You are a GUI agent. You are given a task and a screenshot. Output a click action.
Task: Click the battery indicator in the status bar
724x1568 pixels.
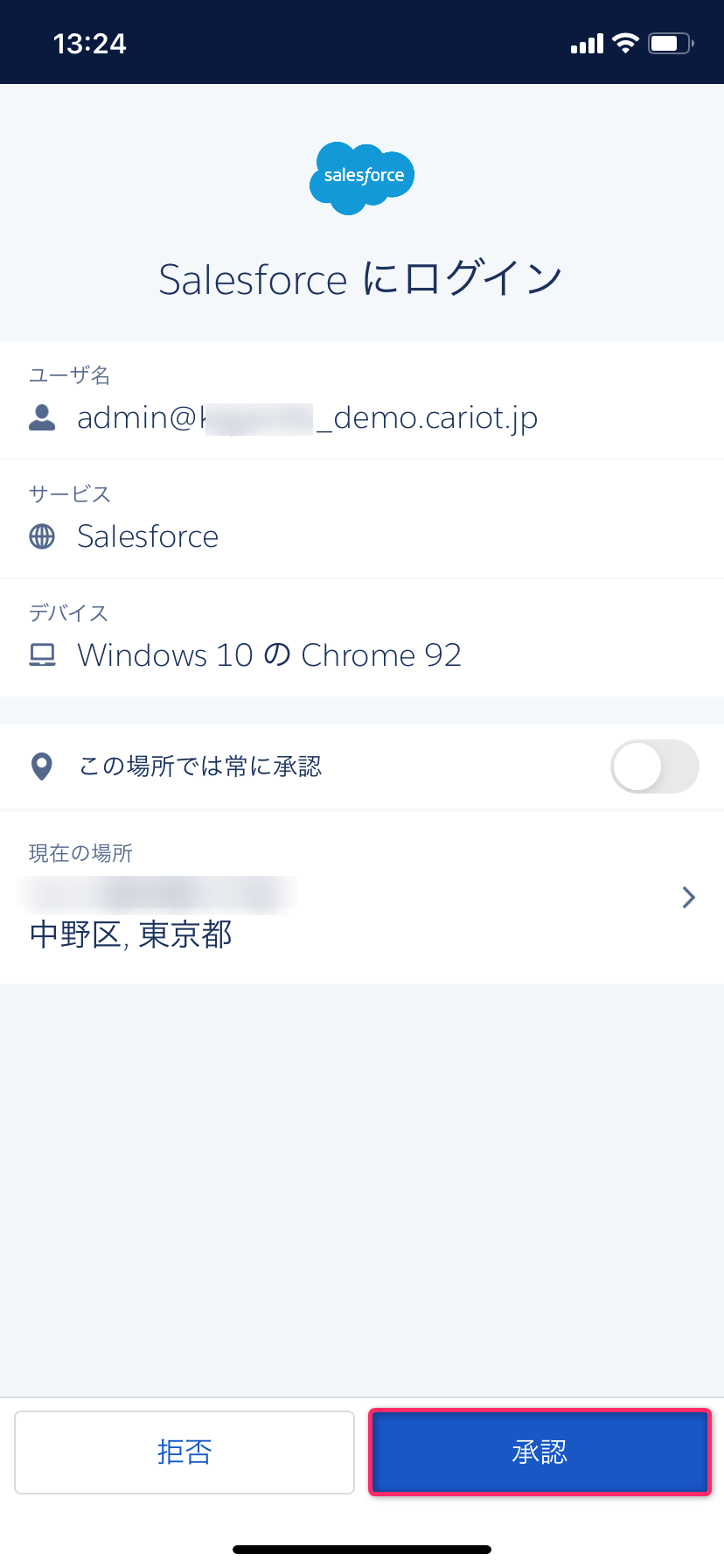pos(667,42)
